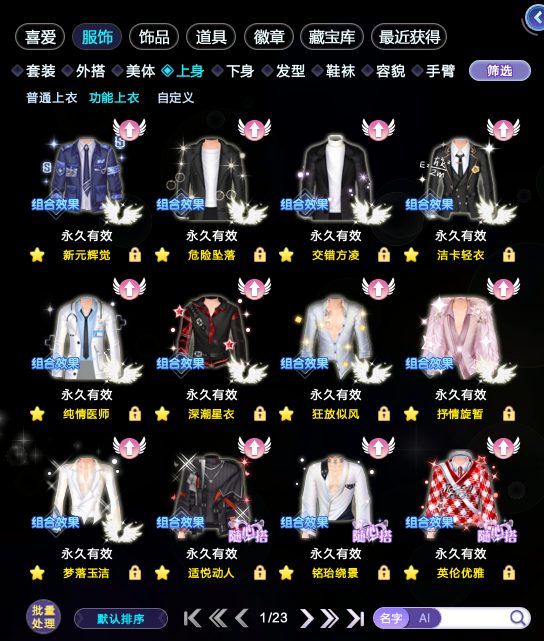The width and height of the screenshot is (544, 641).
Task: Select the 藏宝库 tab
Action: (331, 37)
